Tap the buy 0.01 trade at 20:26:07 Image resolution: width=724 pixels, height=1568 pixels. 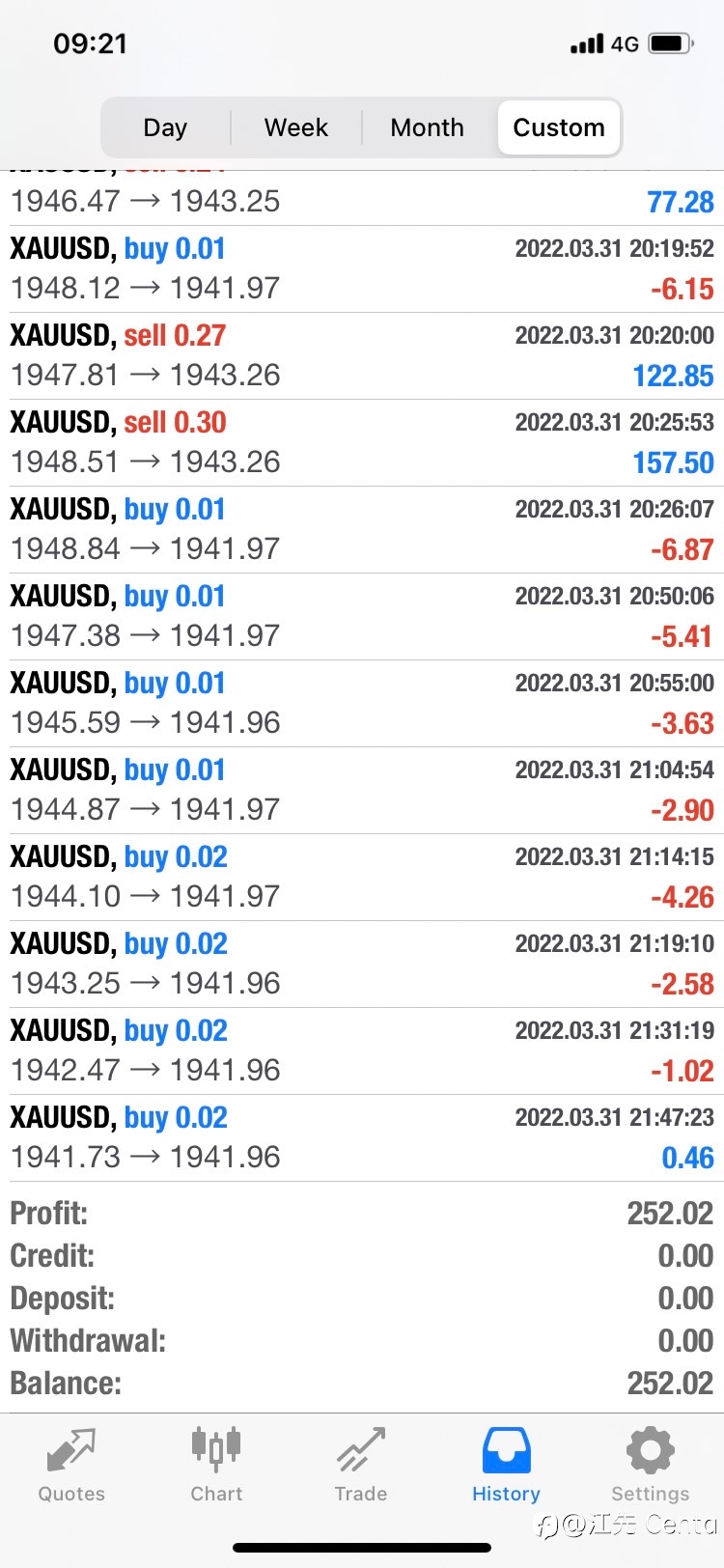362,530
